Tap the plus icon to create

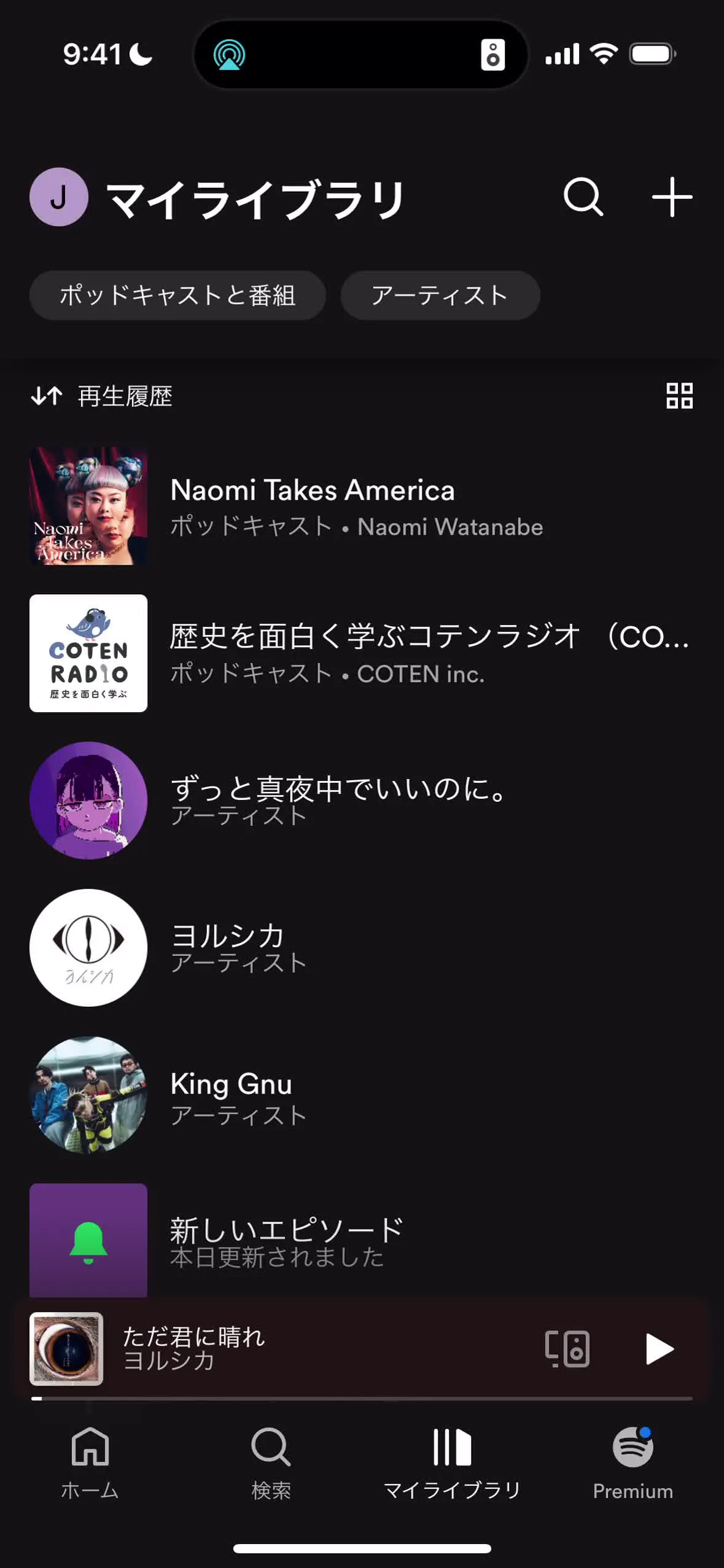[672, 197]
